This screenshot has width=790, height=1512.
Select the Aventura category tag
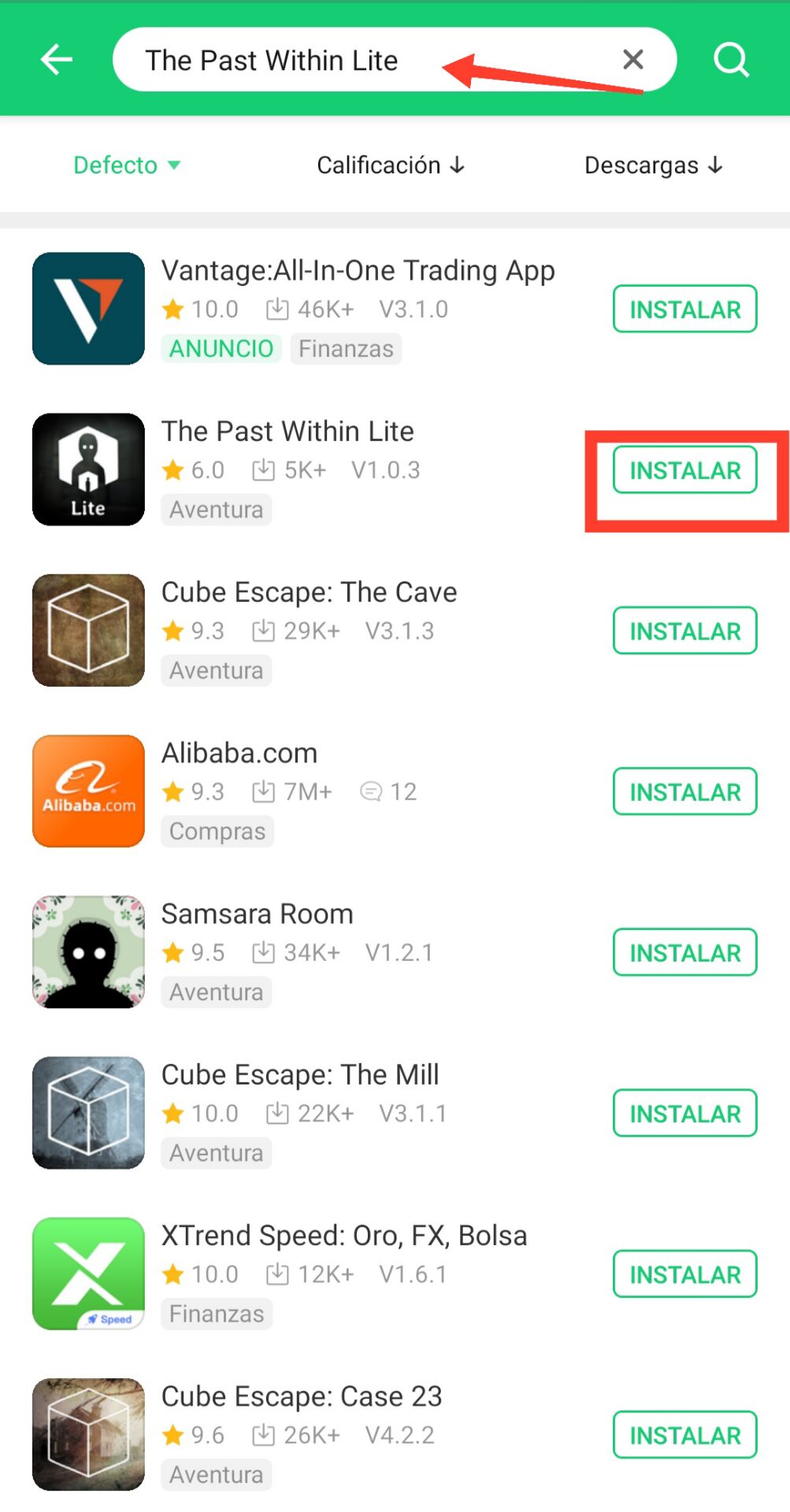pos(216,510)
